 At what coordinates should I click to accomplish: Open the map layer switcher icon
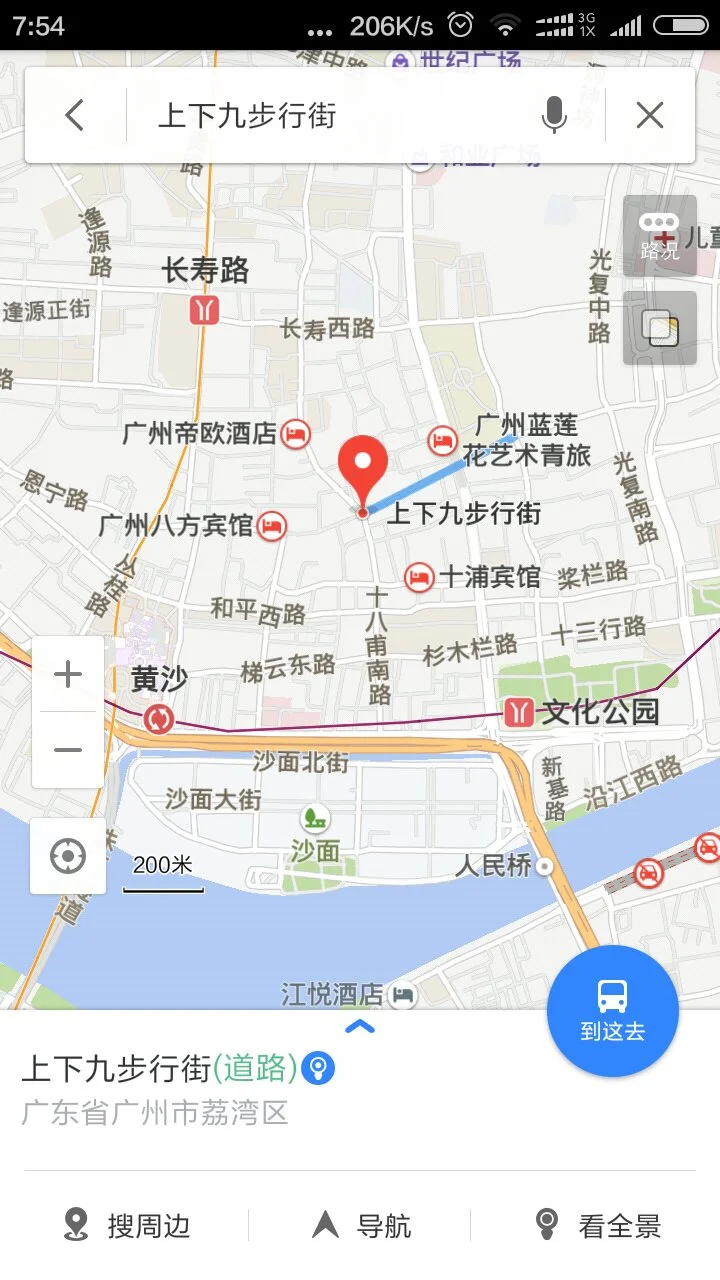coord(659,330)
